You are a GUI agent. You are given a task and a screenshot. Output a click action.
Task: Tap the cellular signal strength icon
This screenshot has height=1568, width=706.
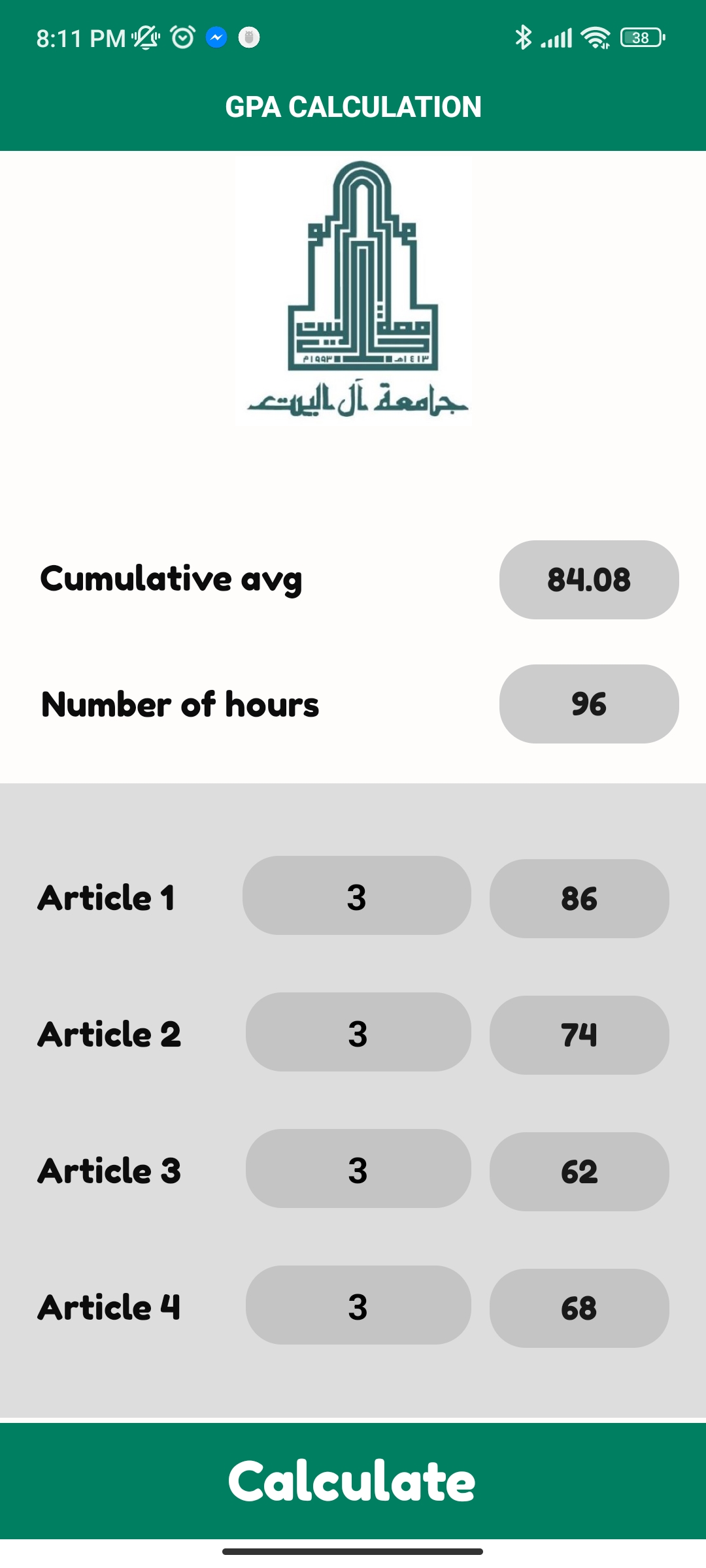click(x=559, y=37)
